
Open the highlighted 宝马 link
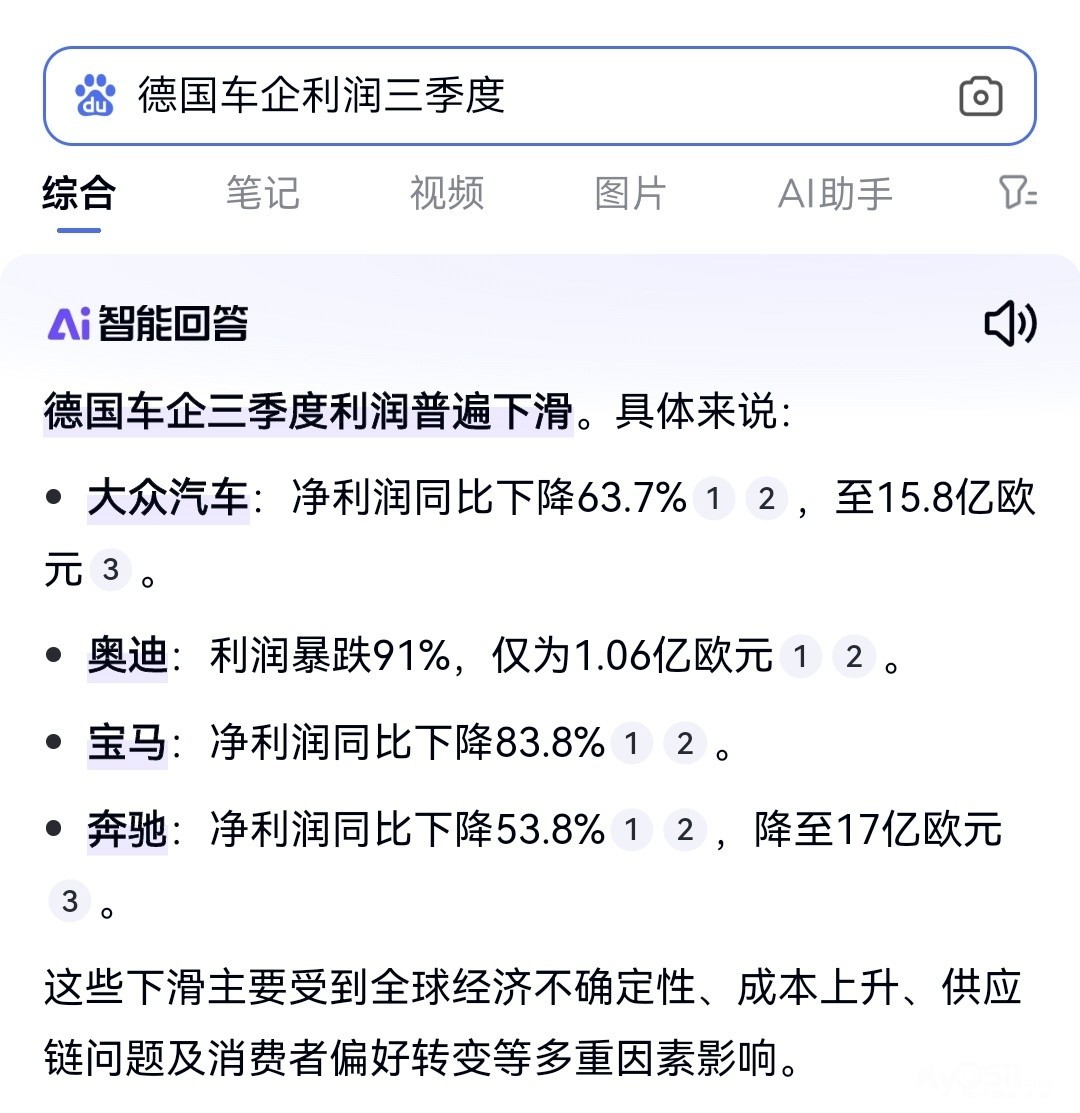click(127, 744)
